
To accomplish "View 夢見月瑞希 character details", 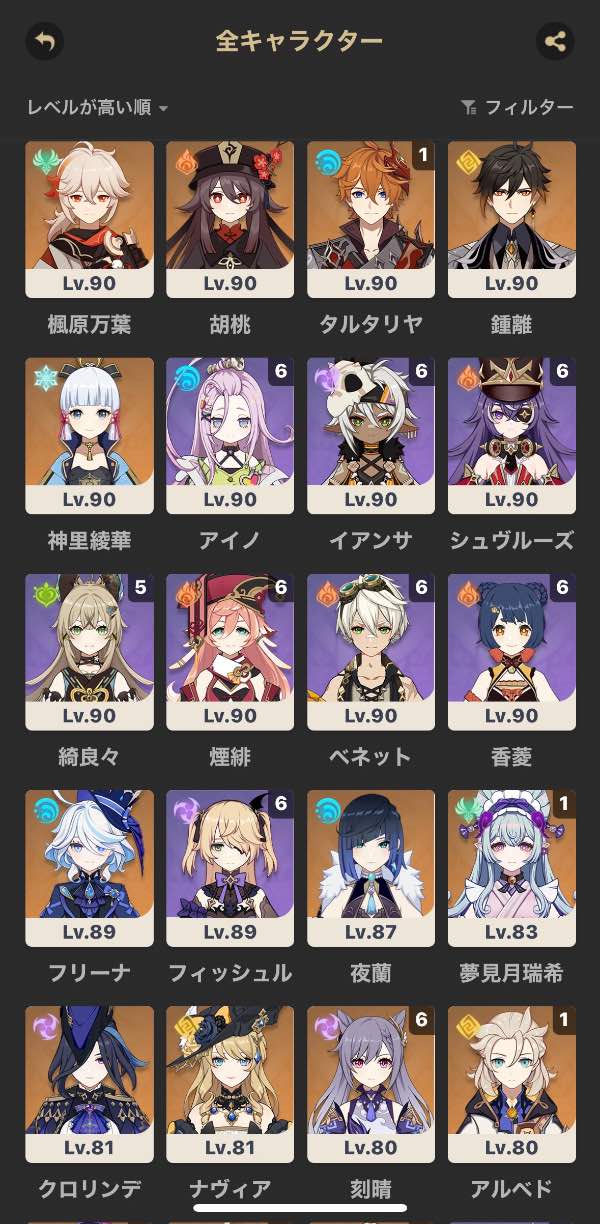I will click(x=512, y=867).
